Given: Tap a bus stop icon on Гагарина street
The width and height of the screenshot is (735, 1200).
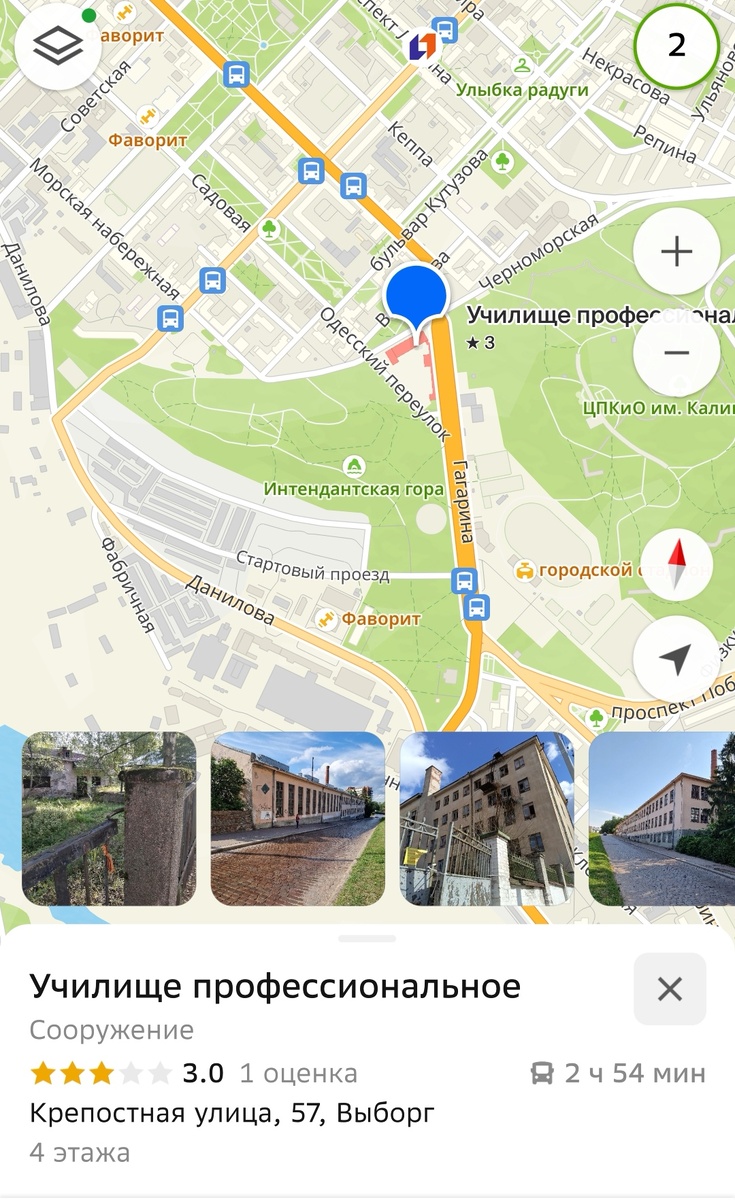Looking at the screenshot, I should tap(463, 581).
